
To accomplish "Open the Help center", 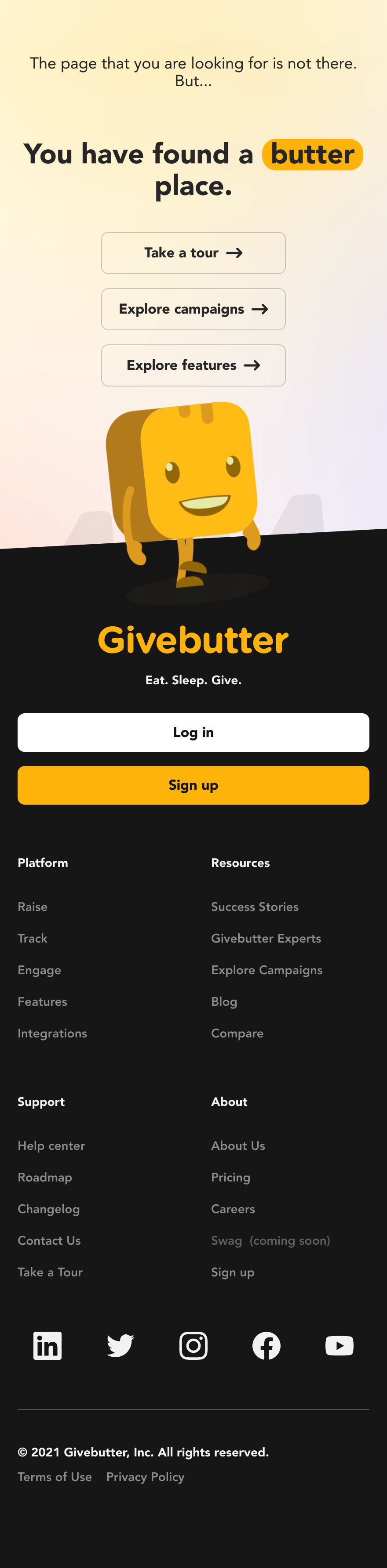I will coord(51,1145).
